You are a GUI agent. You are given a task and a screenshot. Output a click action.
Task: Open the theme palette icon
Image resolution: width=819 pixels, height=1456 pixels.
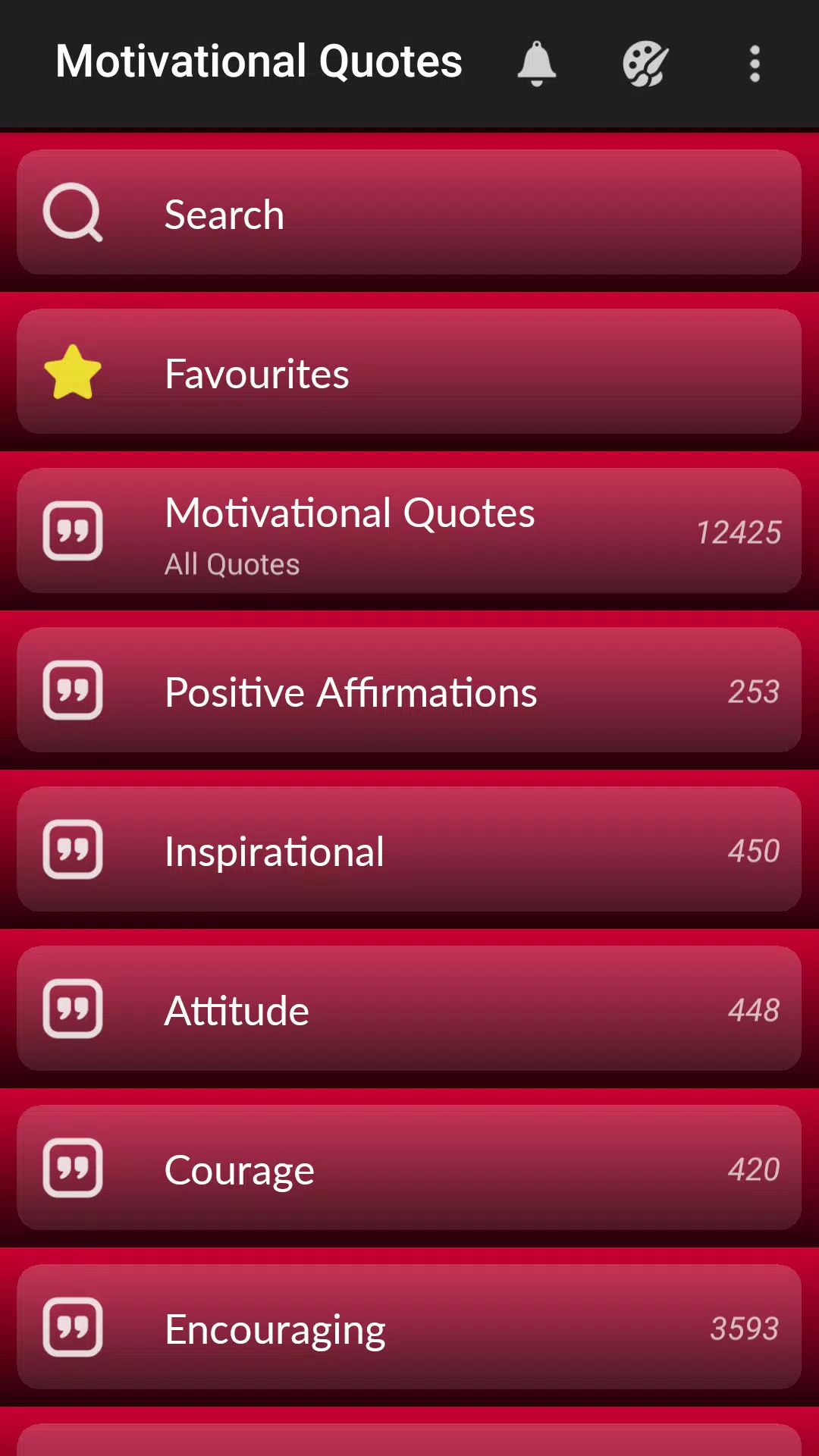[x=645, y=64]
